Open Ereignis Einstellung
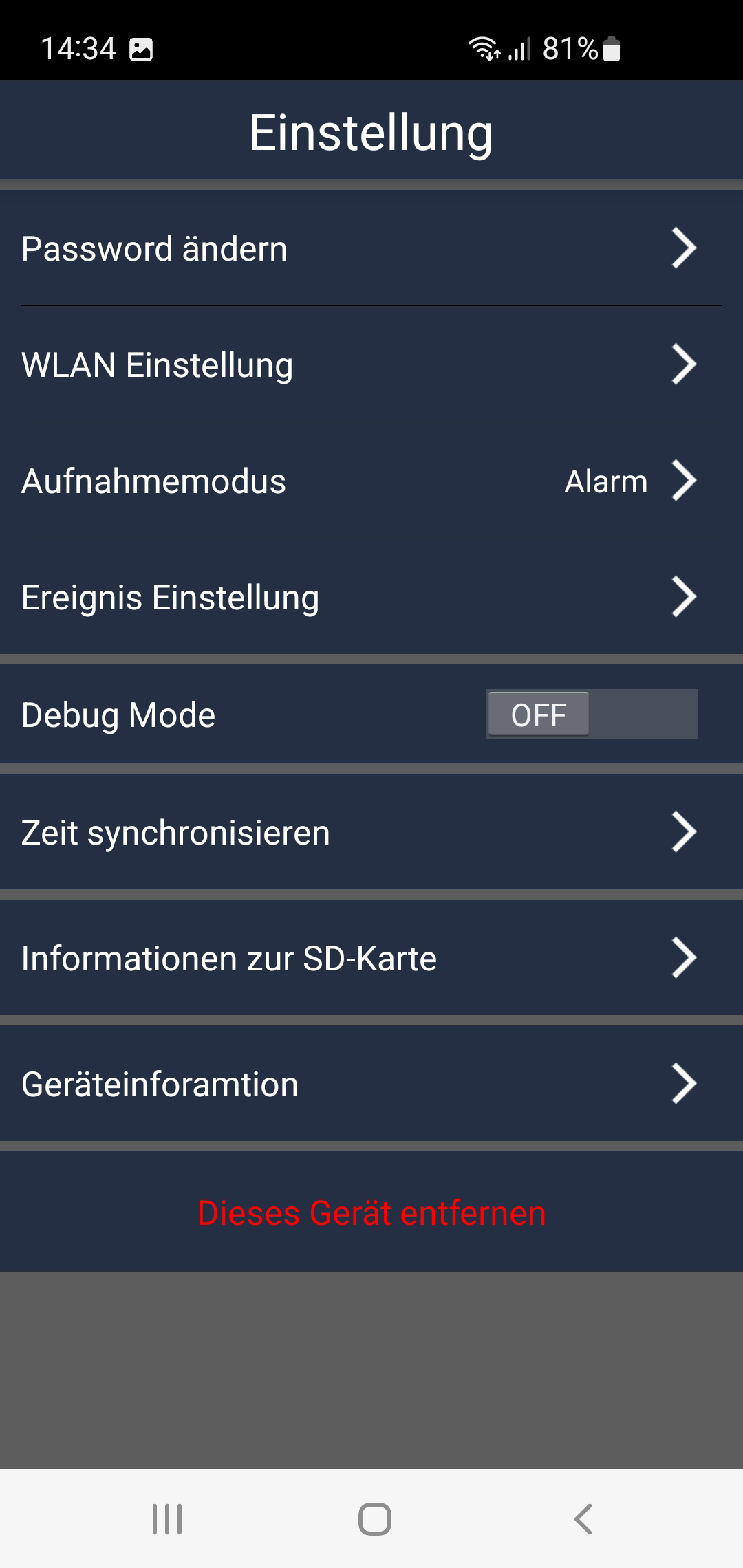Image resolution: width=743 pixels, height=1568 pixels. coord(371,597)
